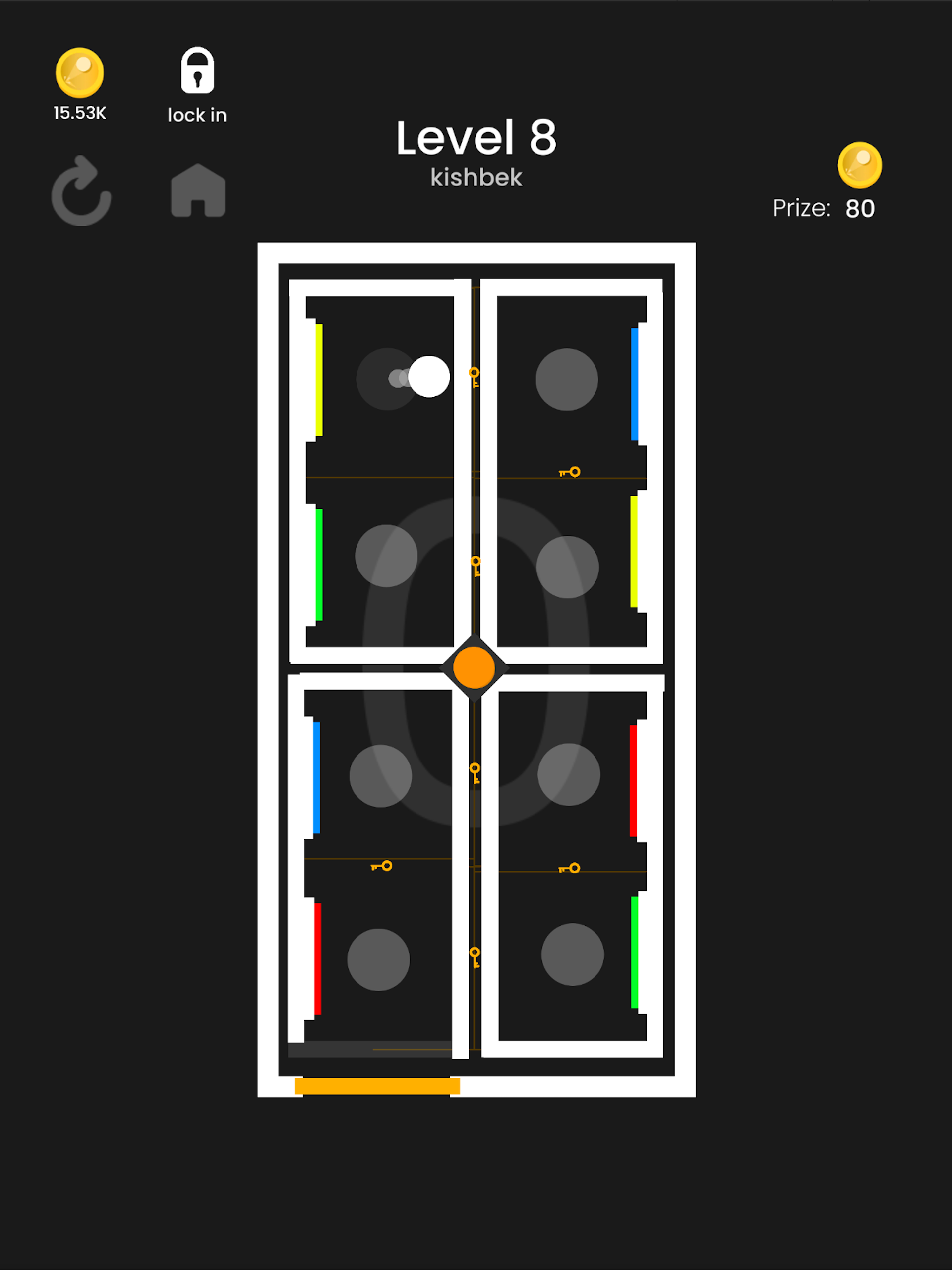The height and width of the screenshot is (1270, 952).
Task: Tap the orange ball at maze center
Action: click(x=474, y=668)
